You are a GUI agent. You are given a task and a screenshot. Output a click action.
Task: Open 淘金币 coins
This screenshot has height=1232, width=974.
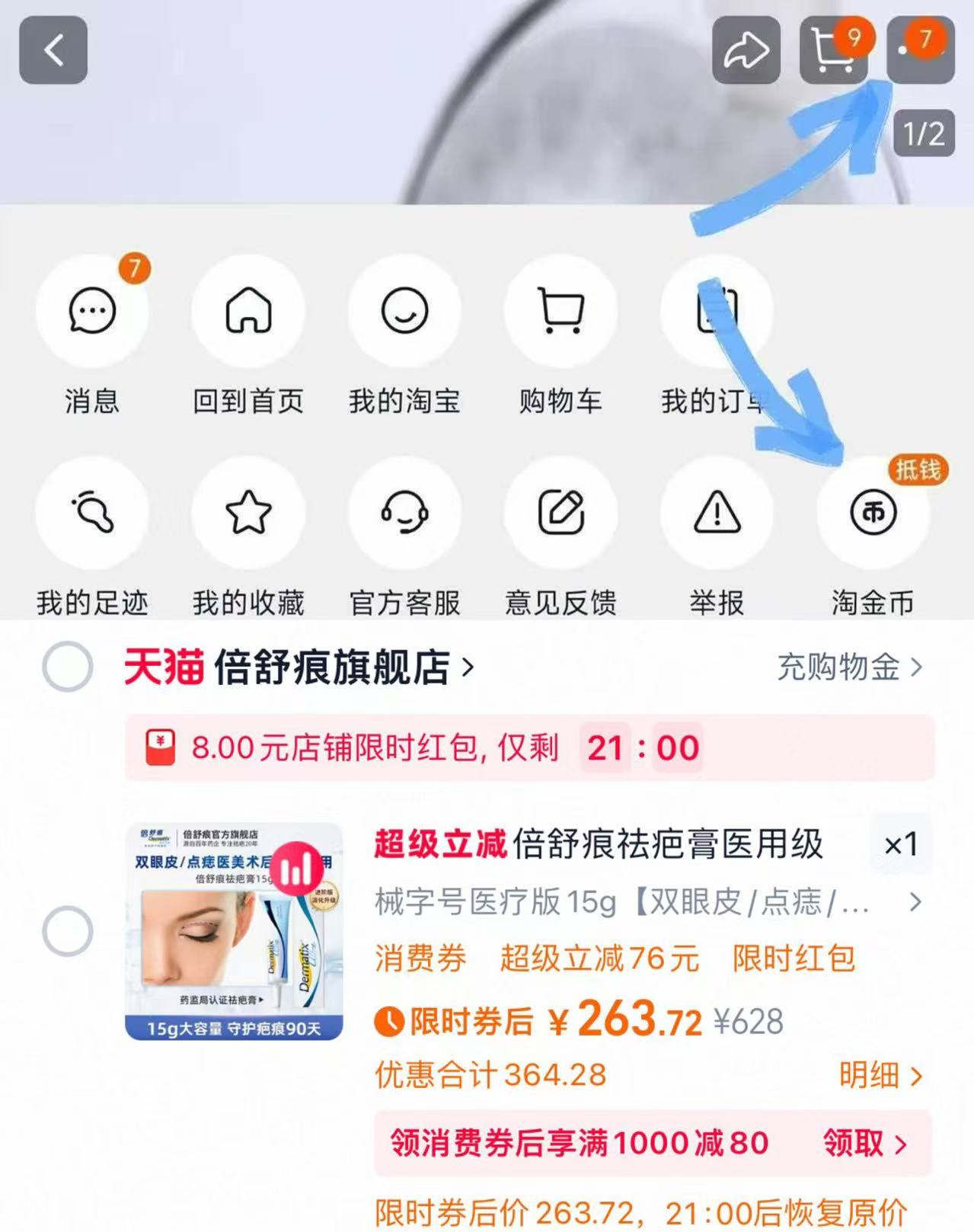pyautogui.click(x=873, y=512)
